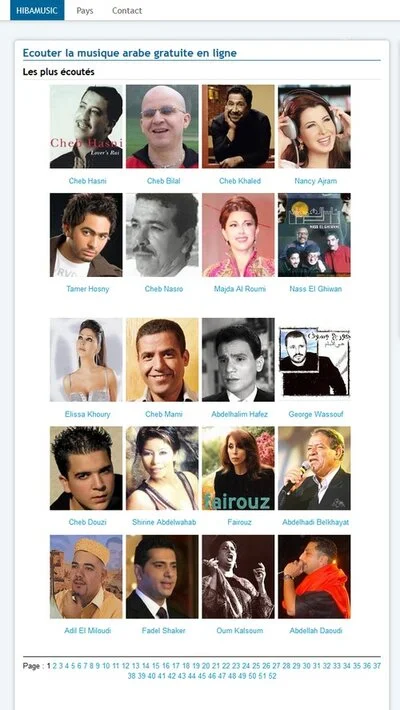This screenshot has width=400, height=710.
Task: Open Majda Al Roumi's picture
Action: click(x=238, y=235)
